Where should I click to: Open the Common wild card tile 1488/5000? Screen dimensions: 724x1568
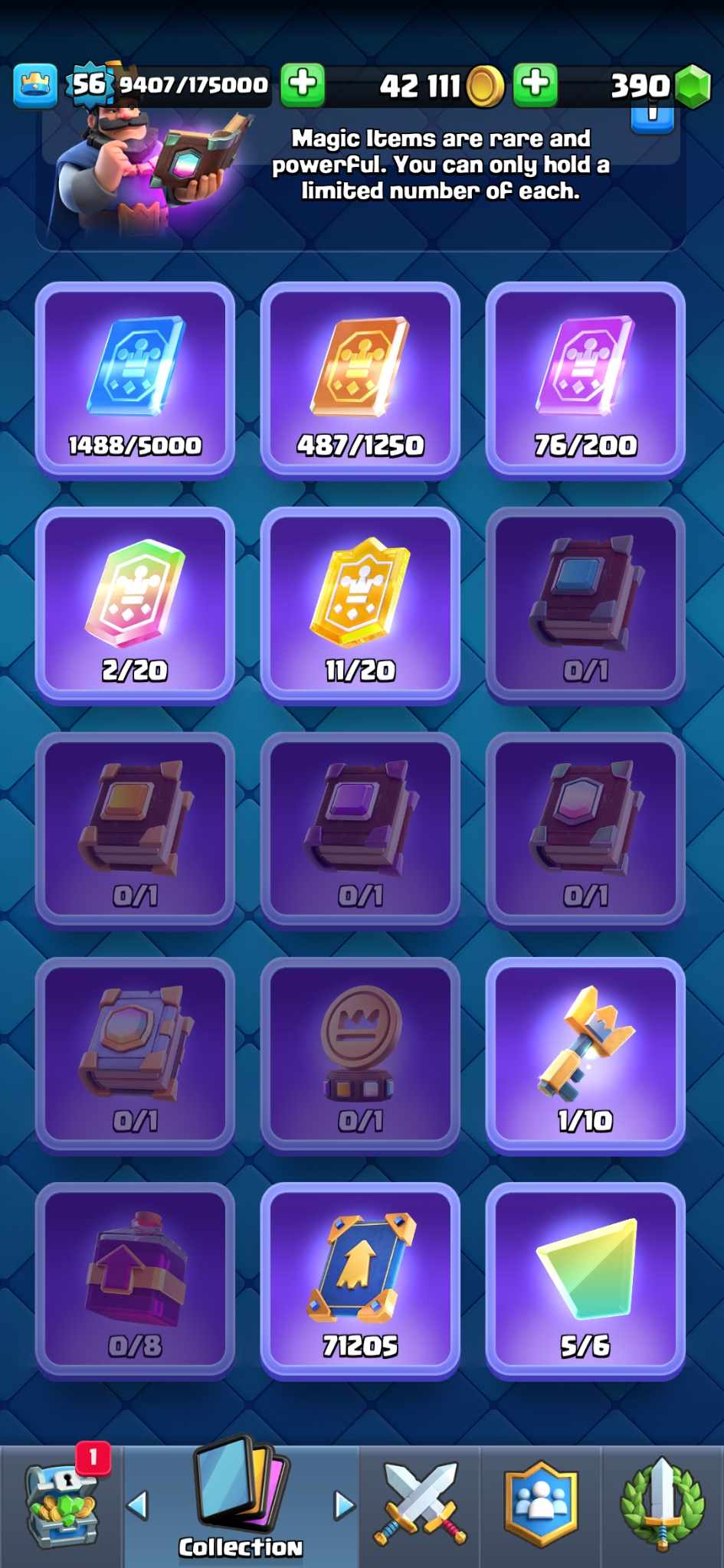(x=135, y=380)
